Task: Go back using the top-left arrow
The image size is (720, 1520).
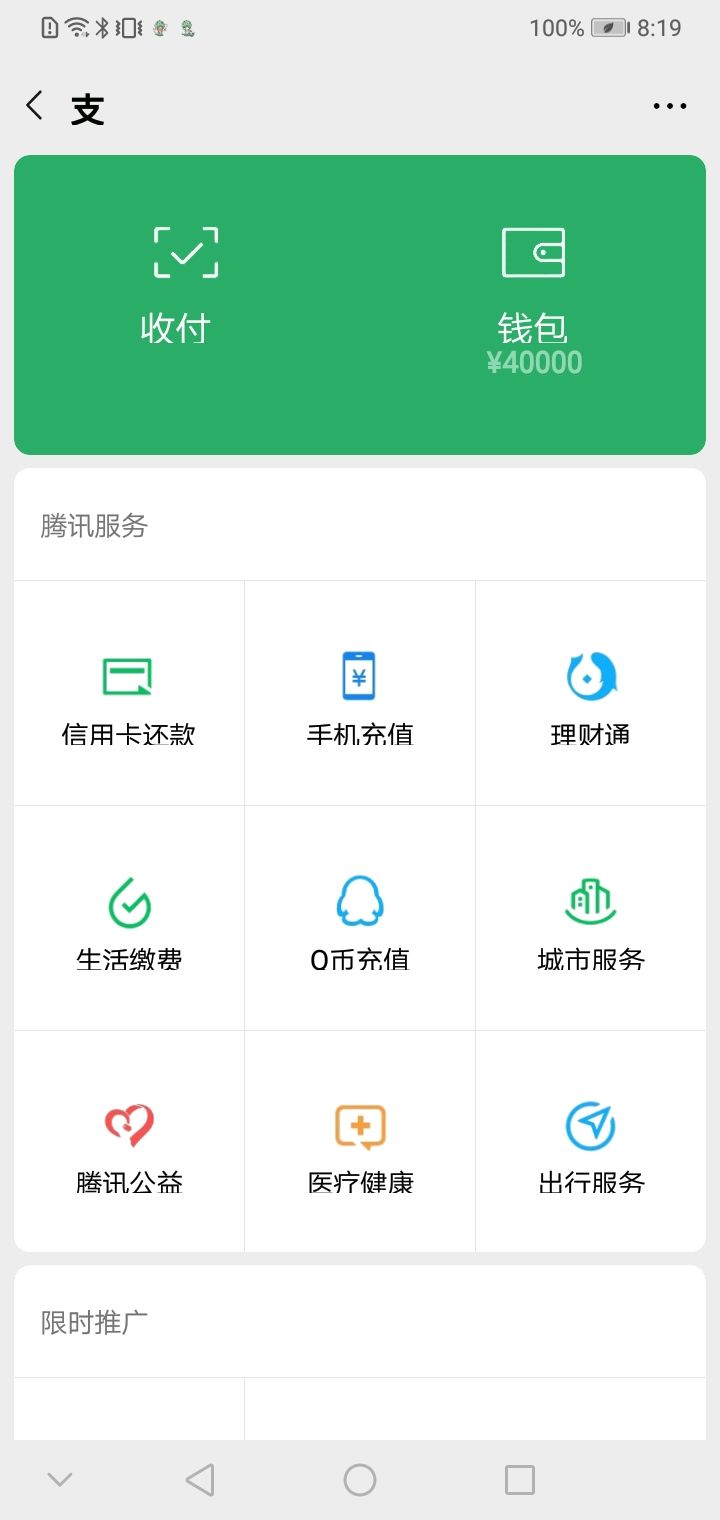Action: coord(35,105)
